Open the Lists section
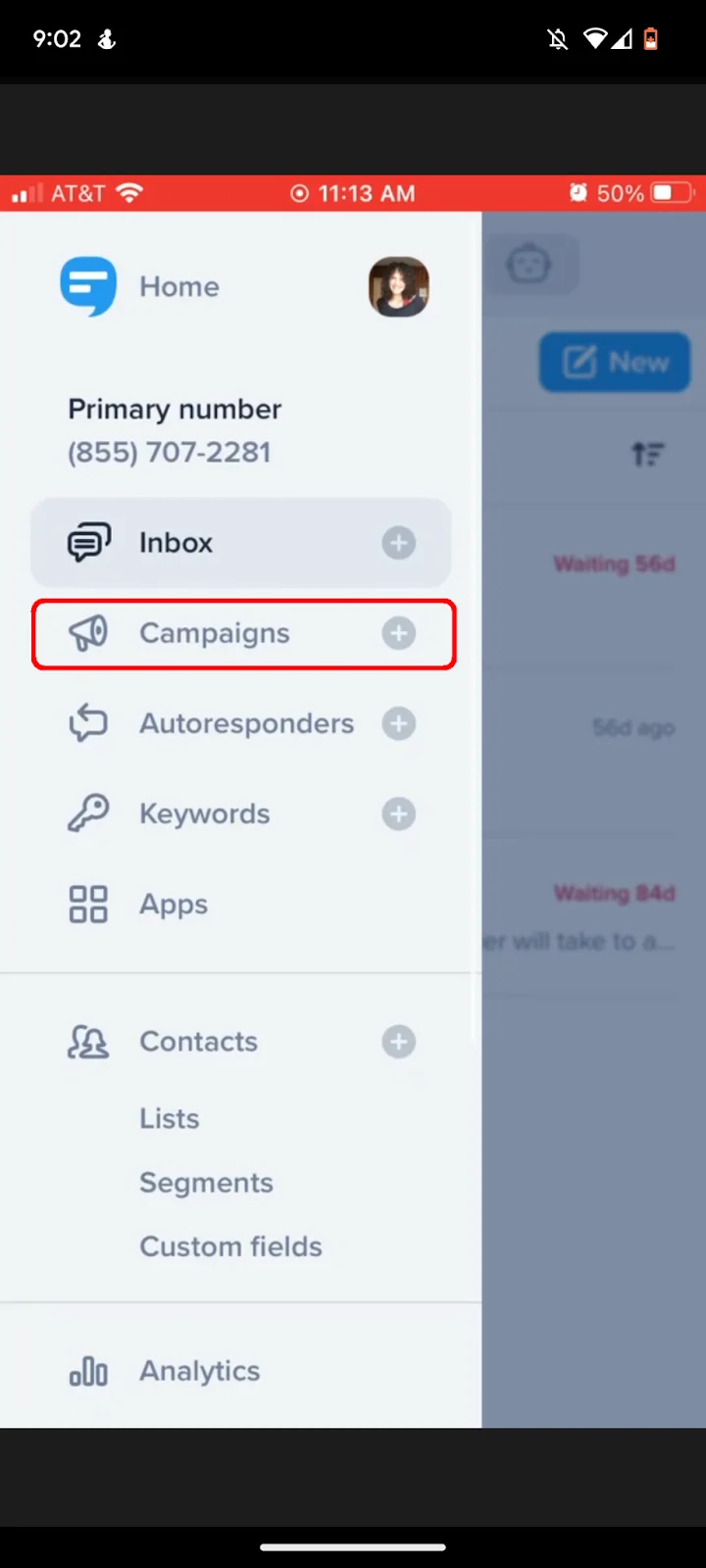 169,1118
